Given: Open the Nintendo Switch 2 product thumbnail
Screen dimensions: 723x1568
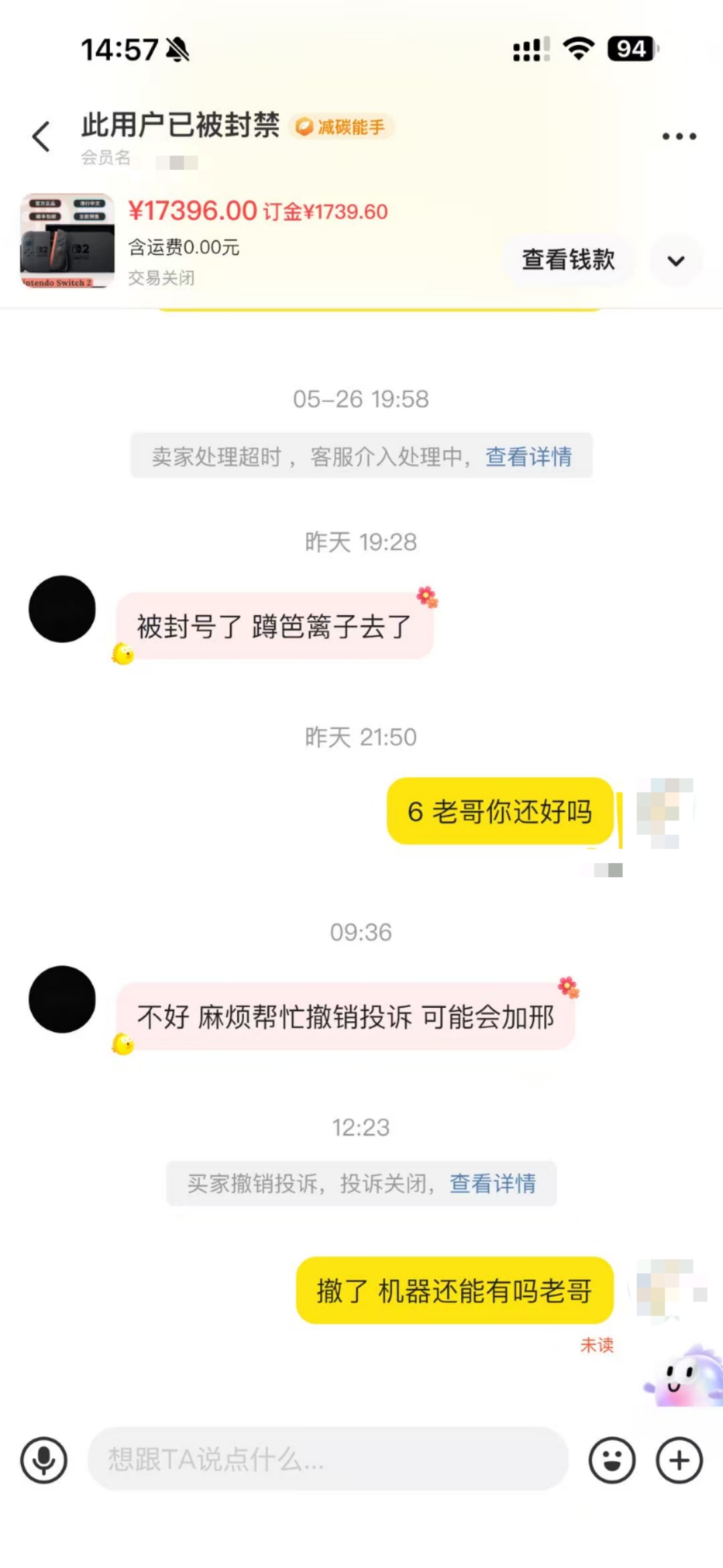Looking at the screenshot, I should pyautogui.click(x=67, y=241).
